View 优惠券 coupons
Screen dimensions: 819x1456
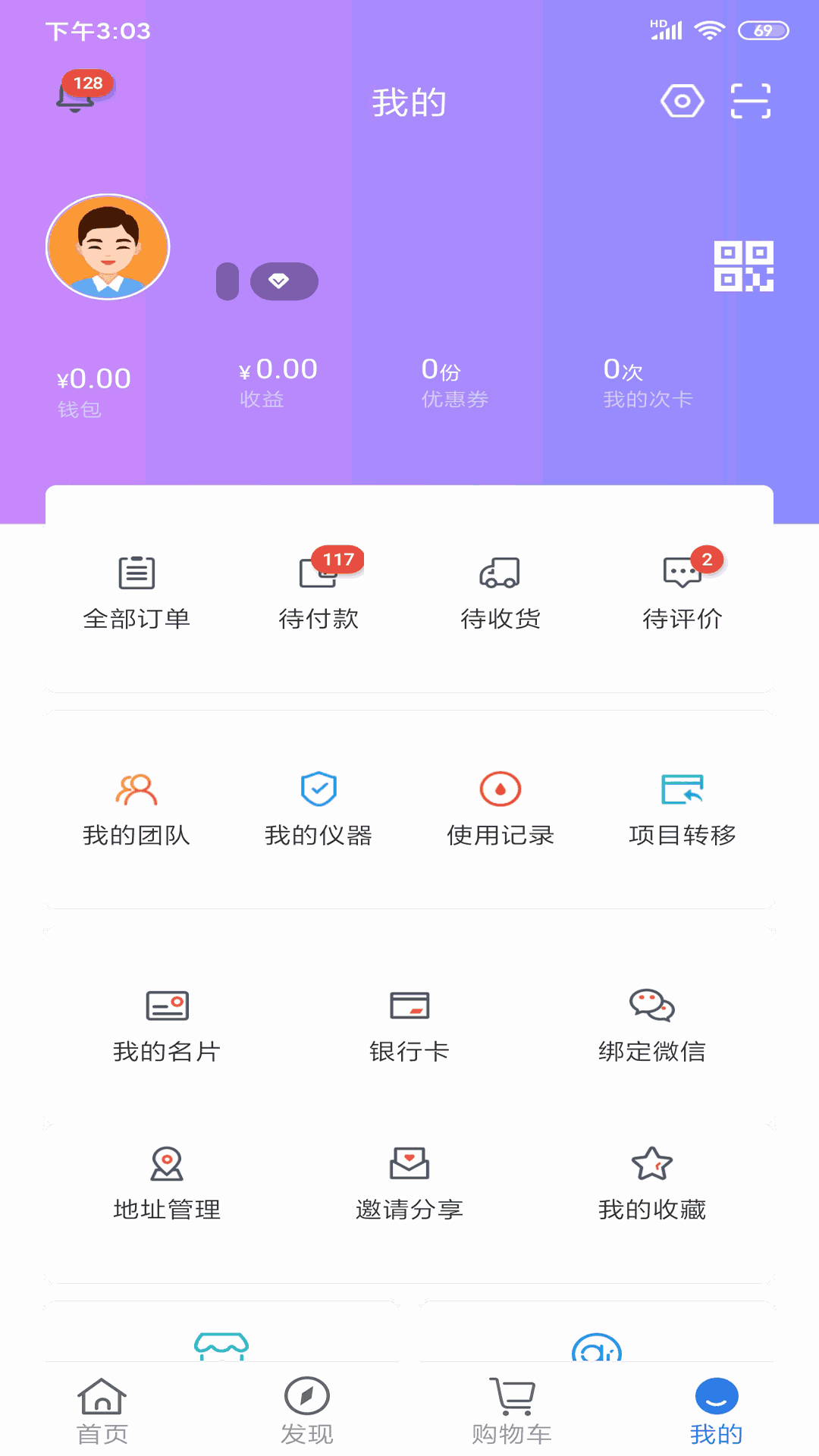tap(453, 382)
